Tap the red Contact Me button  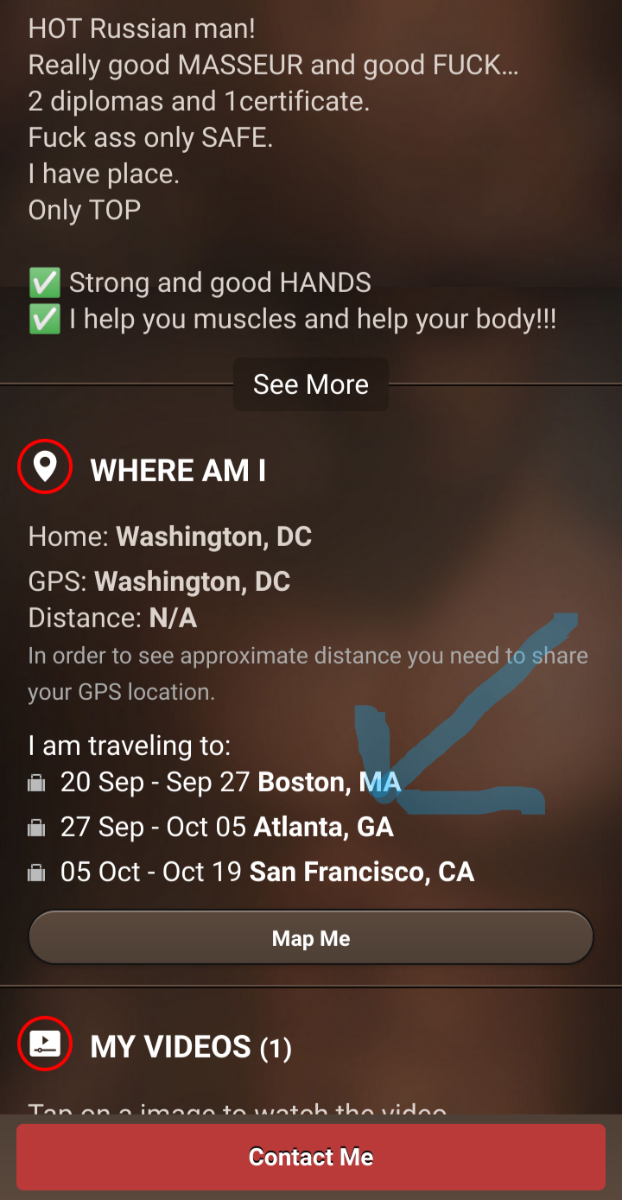[x=311, y=1157]
